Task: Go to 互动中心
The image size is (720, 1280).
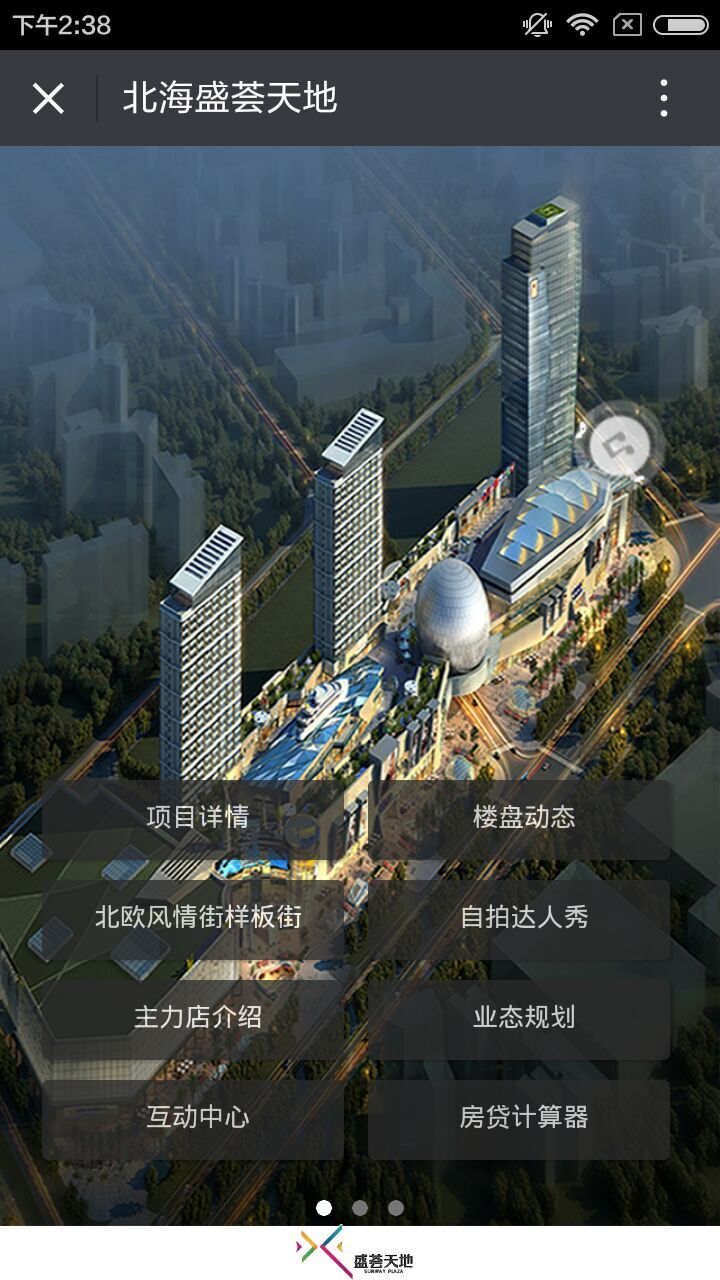Action: [197, 1118]
